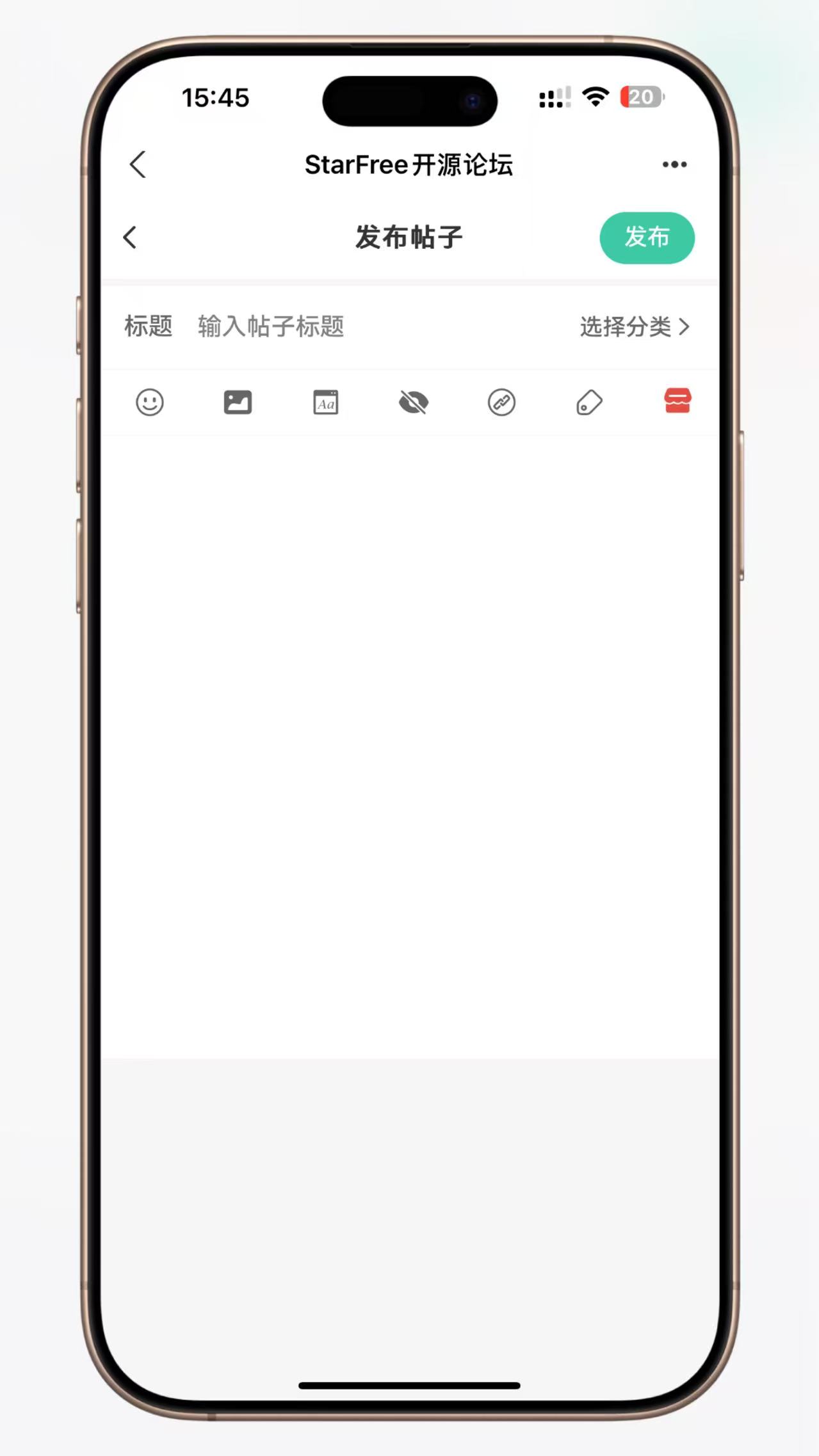
Task: Tap the crossed-eye hidden content icon
Action: pyautogui.click(x=414, y=403)
